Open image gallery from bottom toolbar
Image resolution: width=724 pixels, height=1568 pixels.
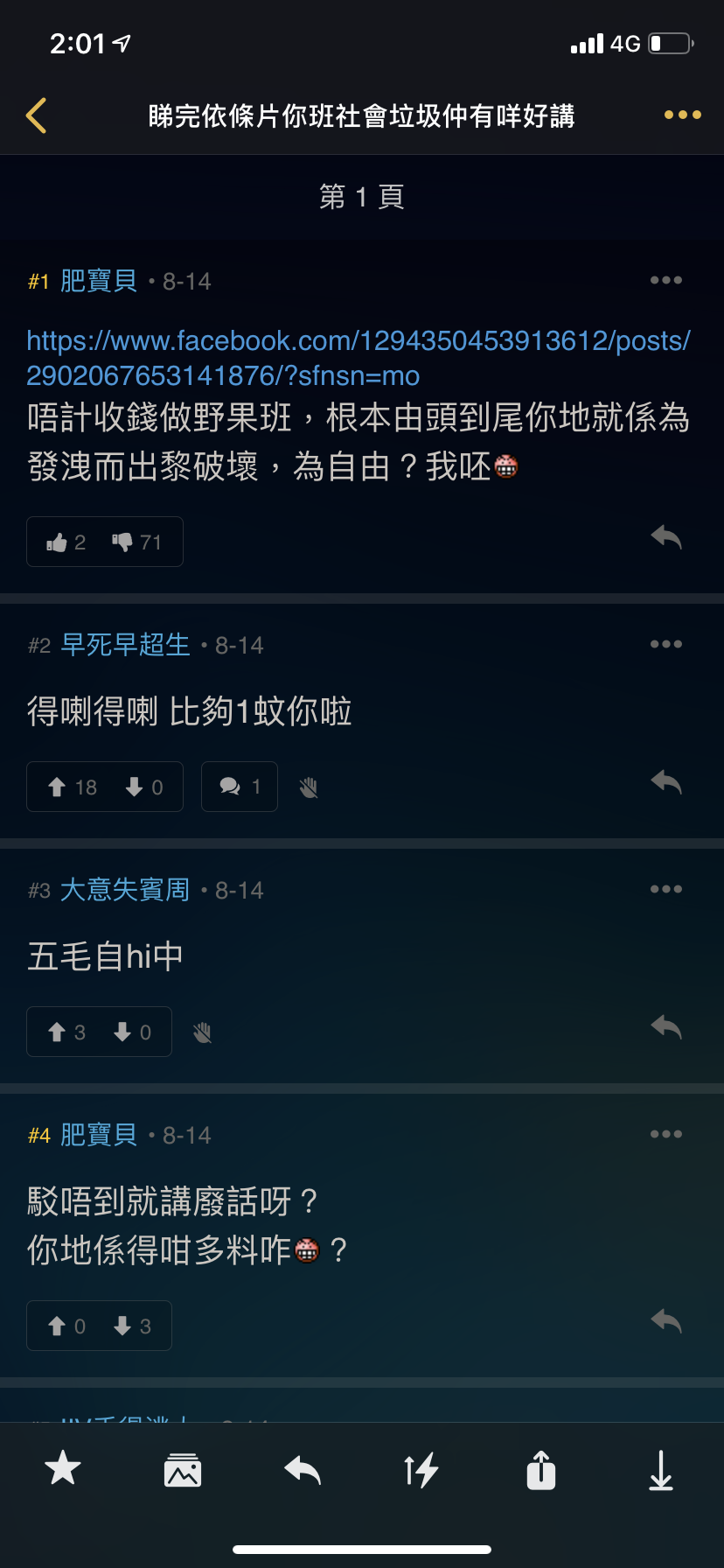[x=183, y=1470]
